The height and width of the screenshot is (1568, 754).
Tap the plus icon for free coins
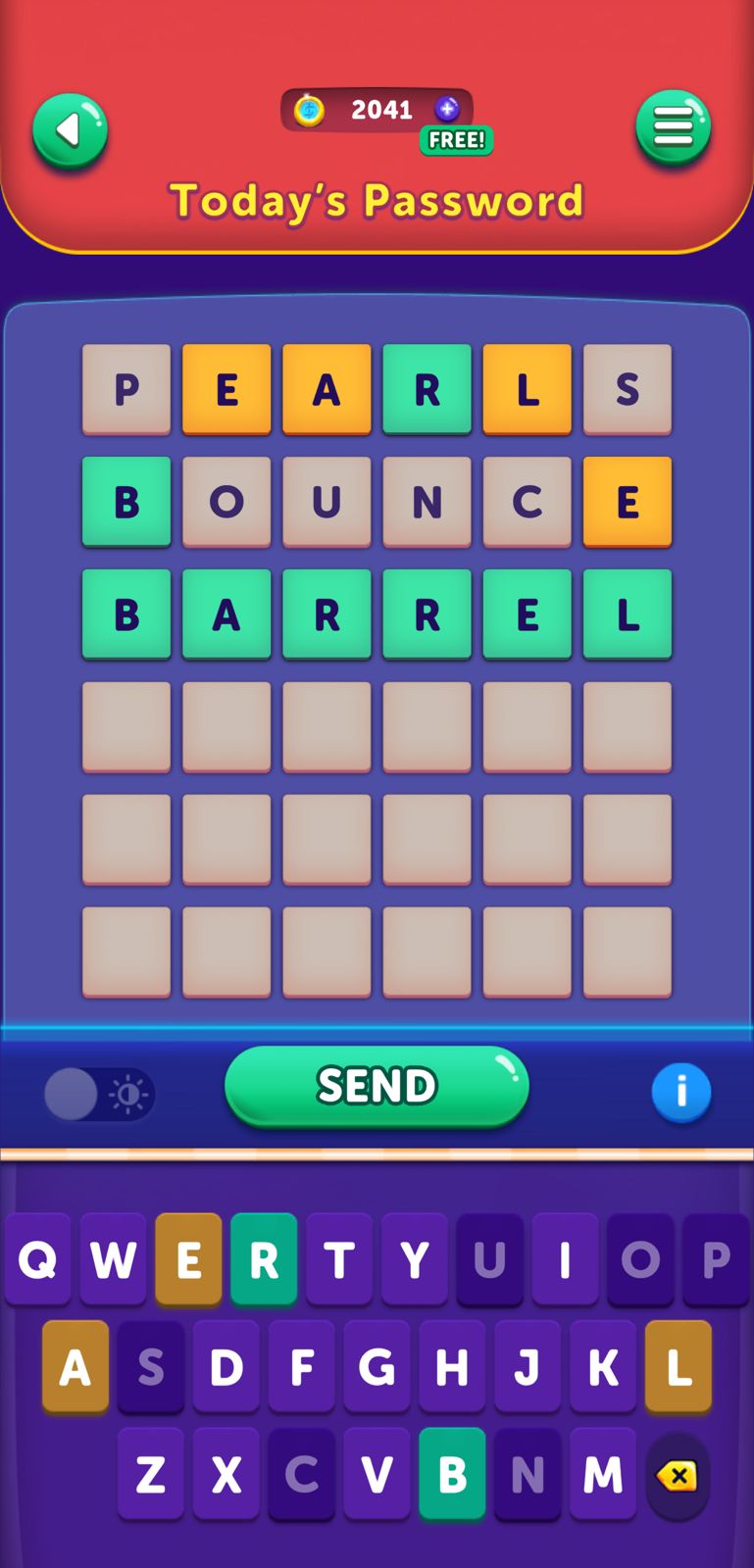pyautogui.click(x=447, y=110)
